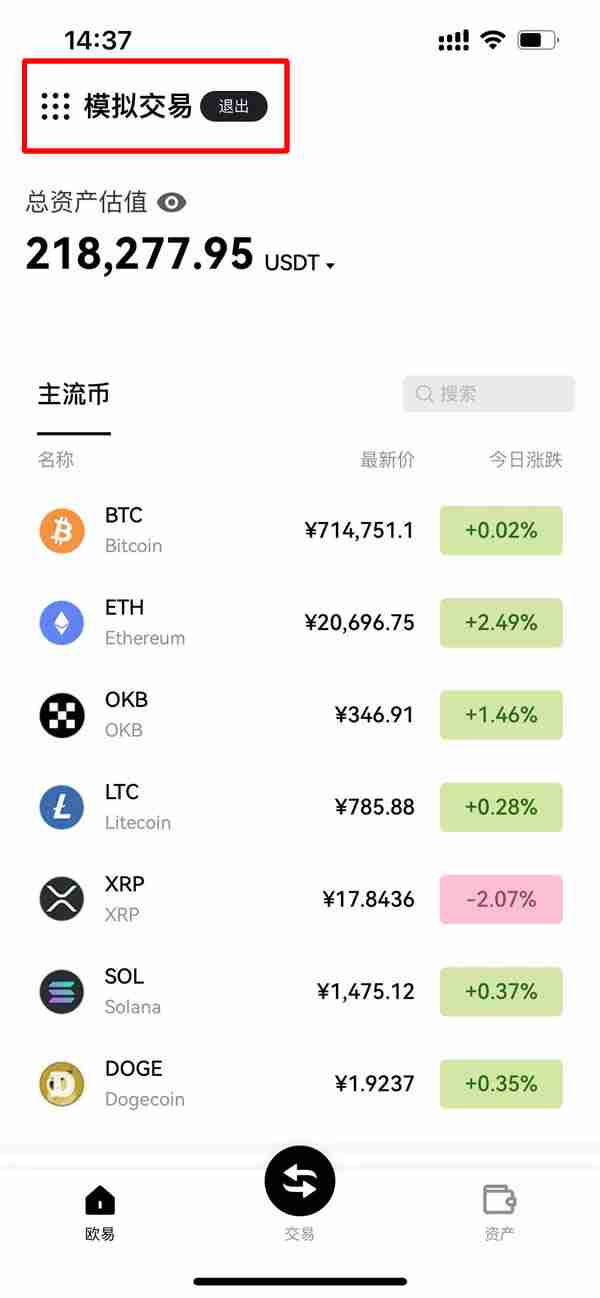Go to the 资产 assets tab

coord(499,1212)
